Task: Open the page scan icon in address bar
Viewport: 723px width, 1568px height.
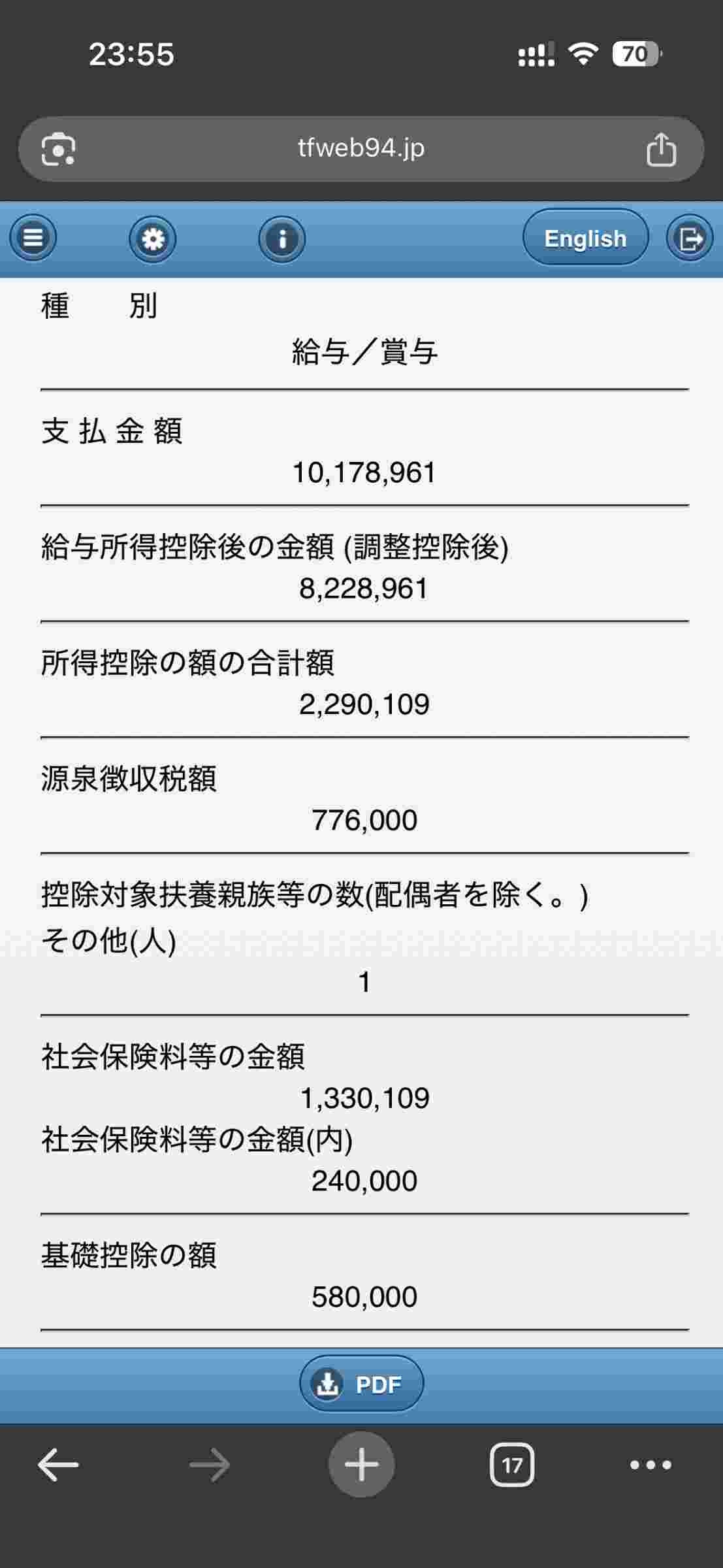Action: click(59, 150)
